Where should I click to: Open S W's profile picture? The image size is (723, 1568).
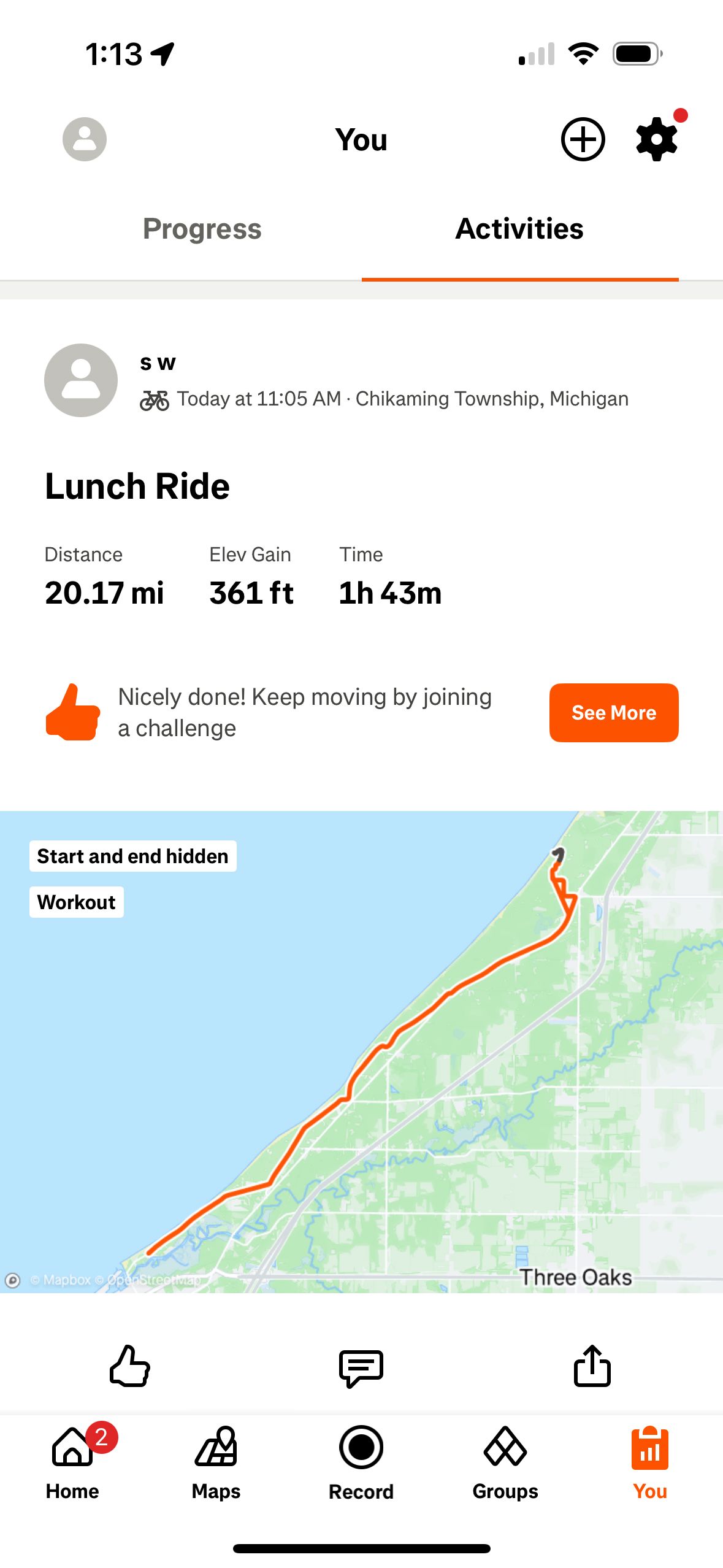click(x=81, y=380)
